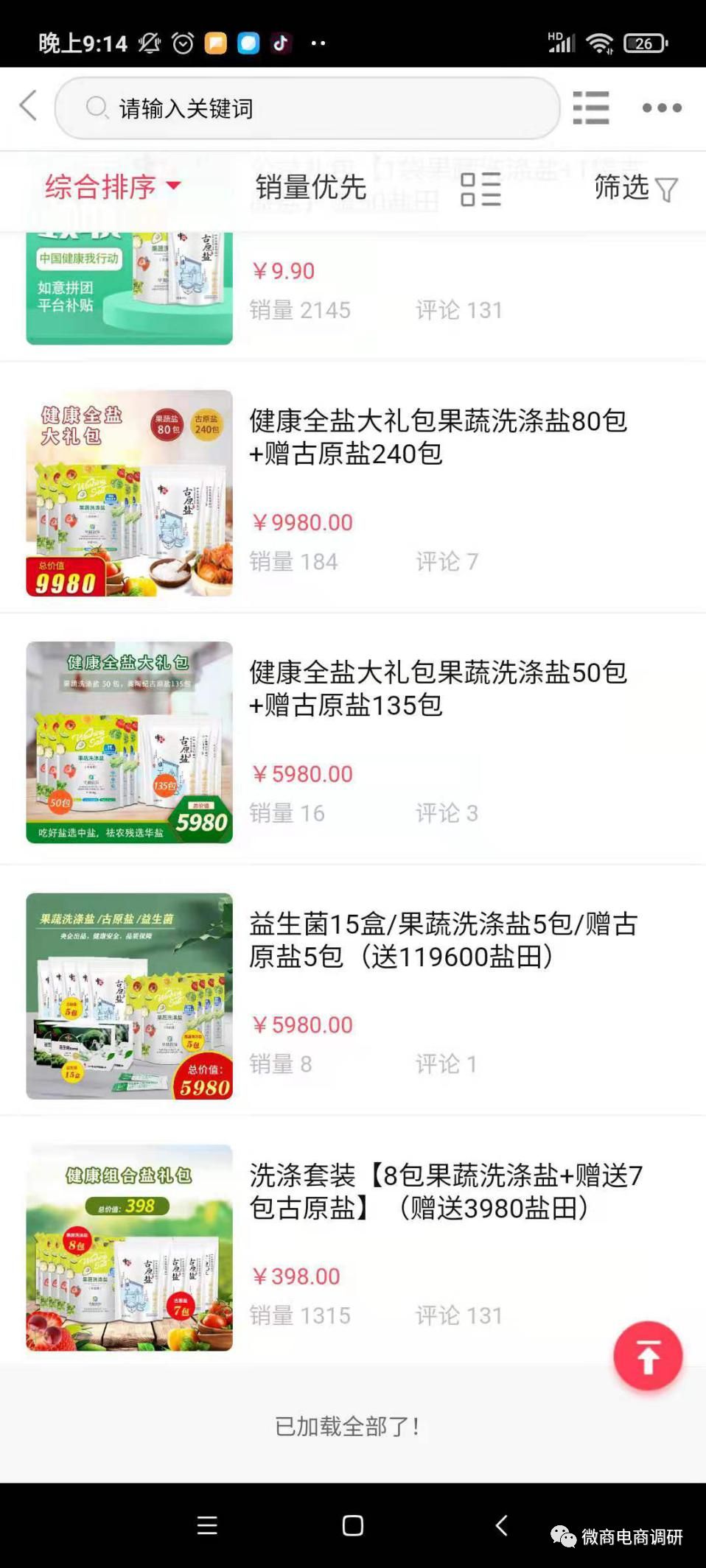Expand the 综合排序 sort dropdown
The image size is (706, 1568).
coord(112,187)
